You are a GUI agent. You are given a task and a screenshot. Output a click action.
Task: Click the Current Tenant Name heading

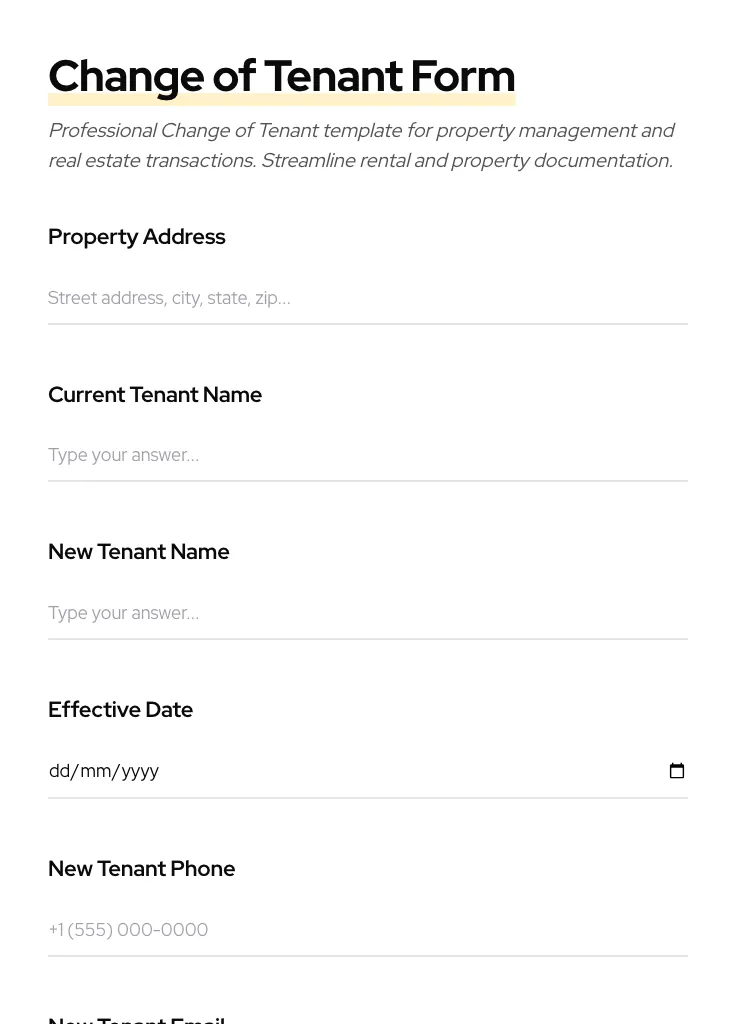pos(155,395)
